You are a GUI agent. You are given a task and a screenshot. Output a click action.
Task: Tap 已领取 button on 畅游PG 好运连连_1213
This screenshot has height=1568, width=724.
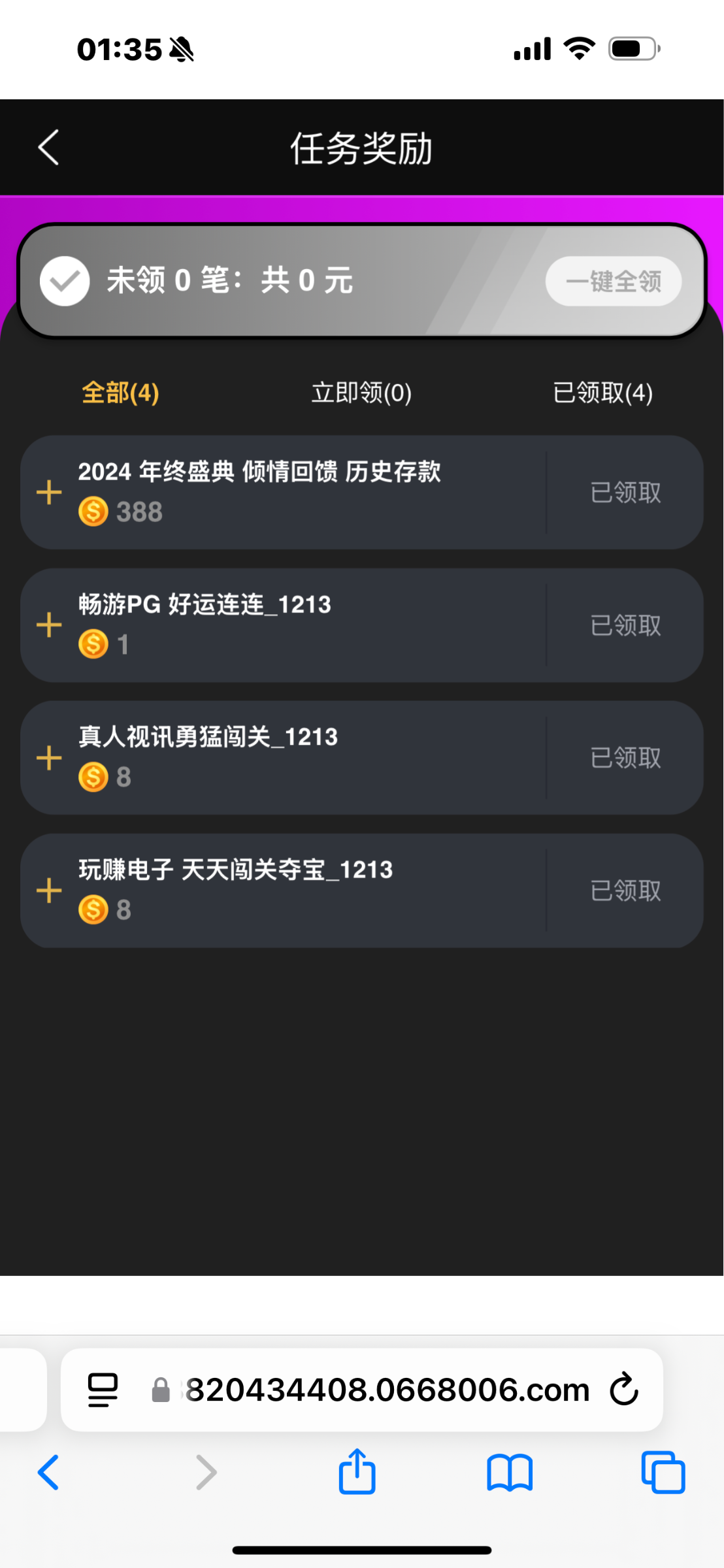coord(625,625)
